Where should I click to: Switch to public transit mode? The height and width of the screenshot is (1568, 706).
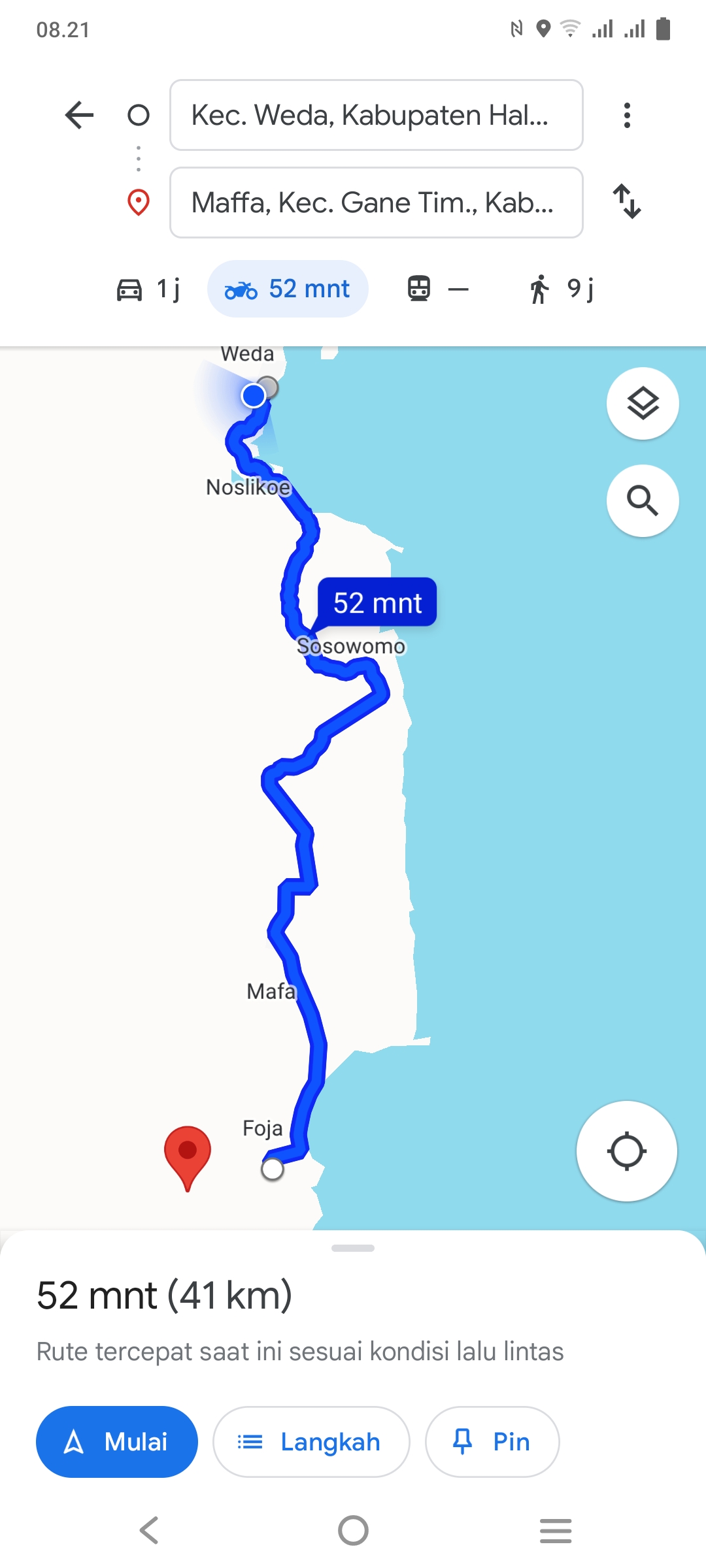point(437,289)
